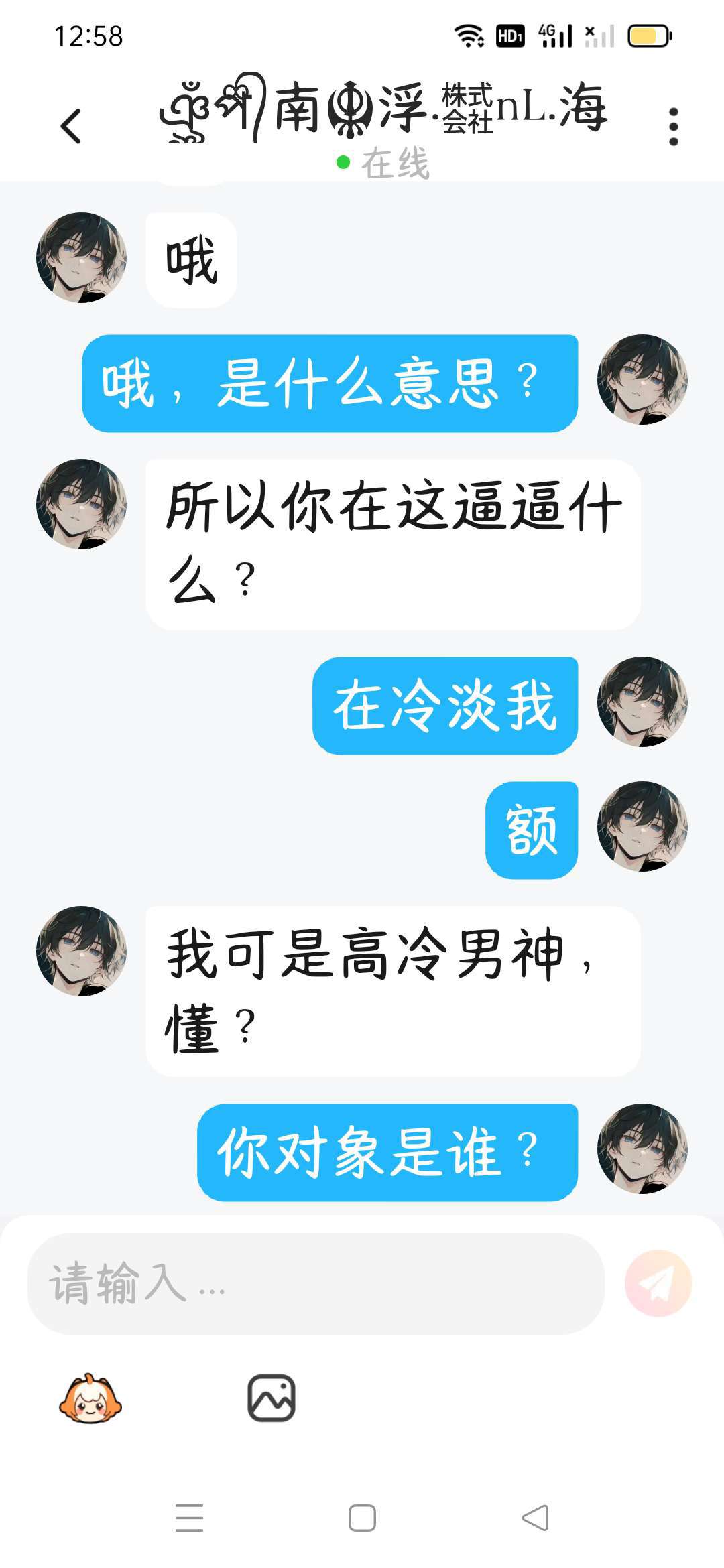Screen dimensions: 724x1568
Task: Tap the system home button
Action: 362,1518
